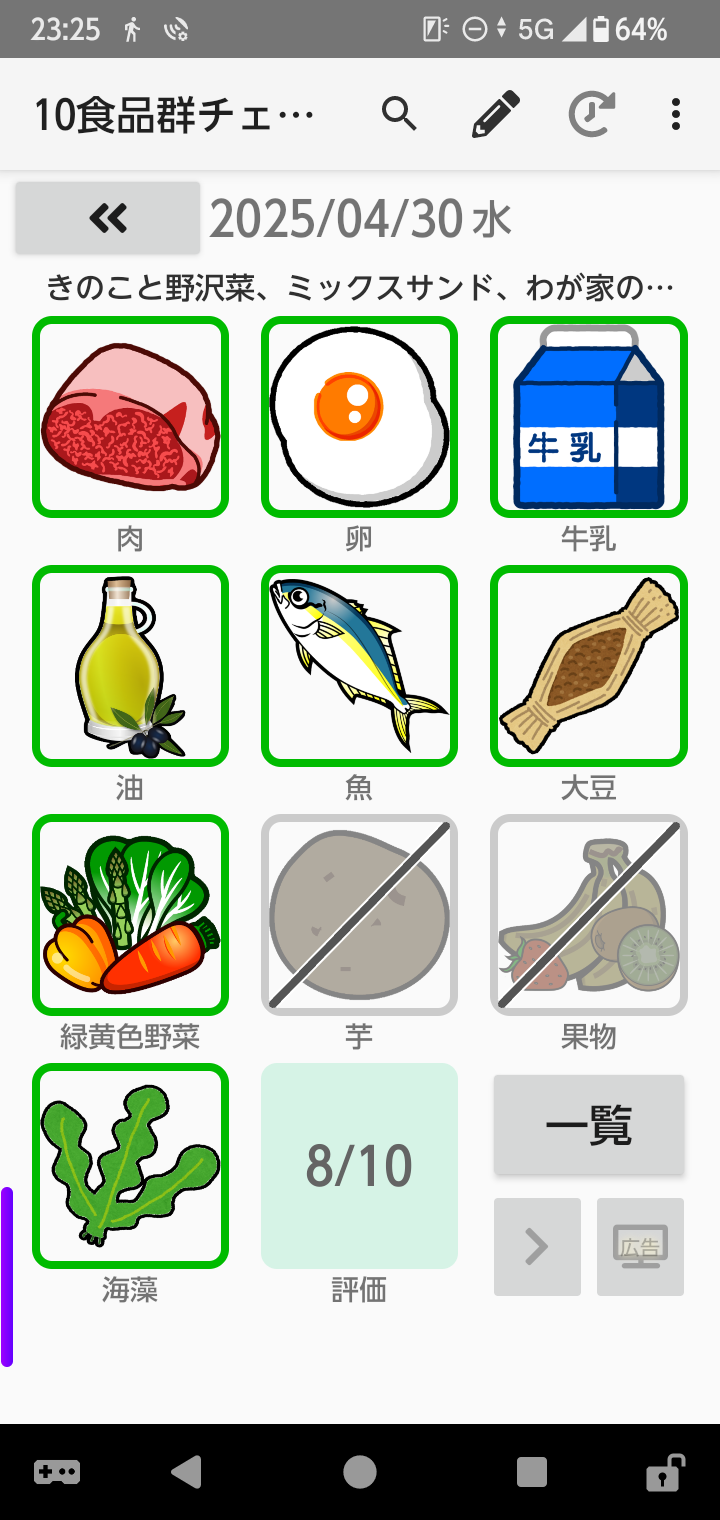Toggle the 緑黄色野菜 vegetables tile
Screen dimensions: 720x1520
(131, 915)
